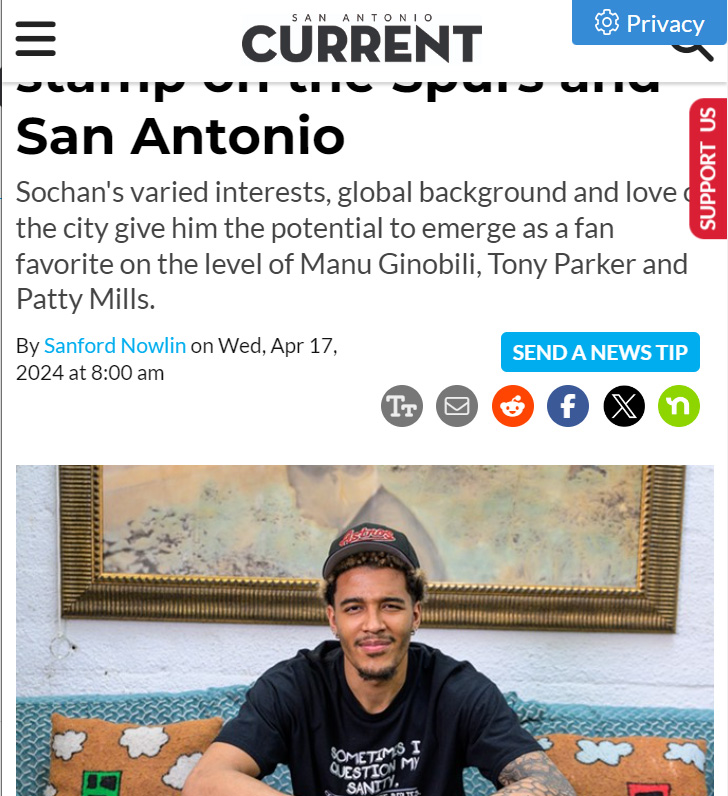Share the article on Facebook
The image size is (728, 796).
[x=568, y=406]
